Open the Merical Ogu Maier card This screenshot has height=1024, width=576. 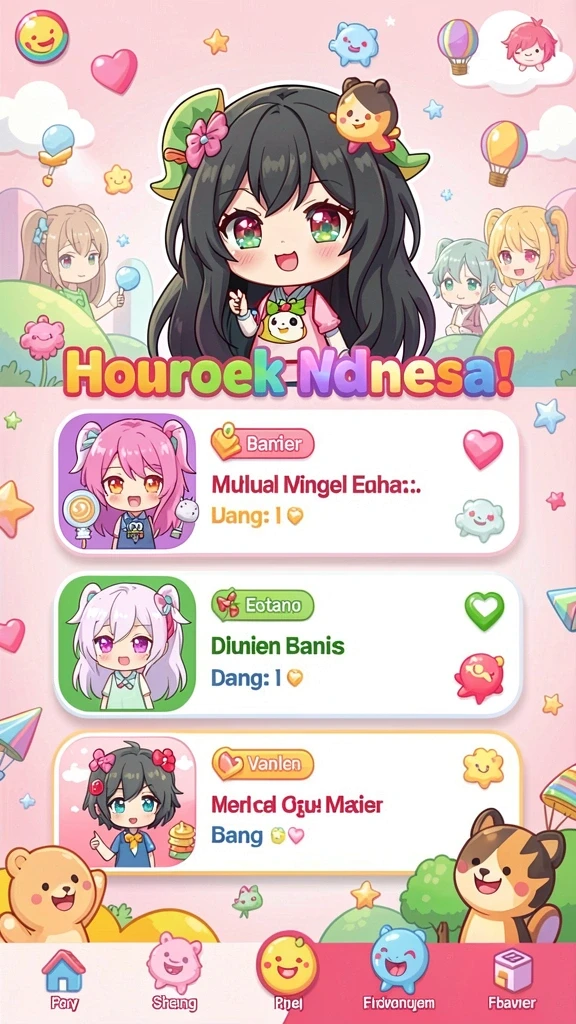(x=287, y=802)
